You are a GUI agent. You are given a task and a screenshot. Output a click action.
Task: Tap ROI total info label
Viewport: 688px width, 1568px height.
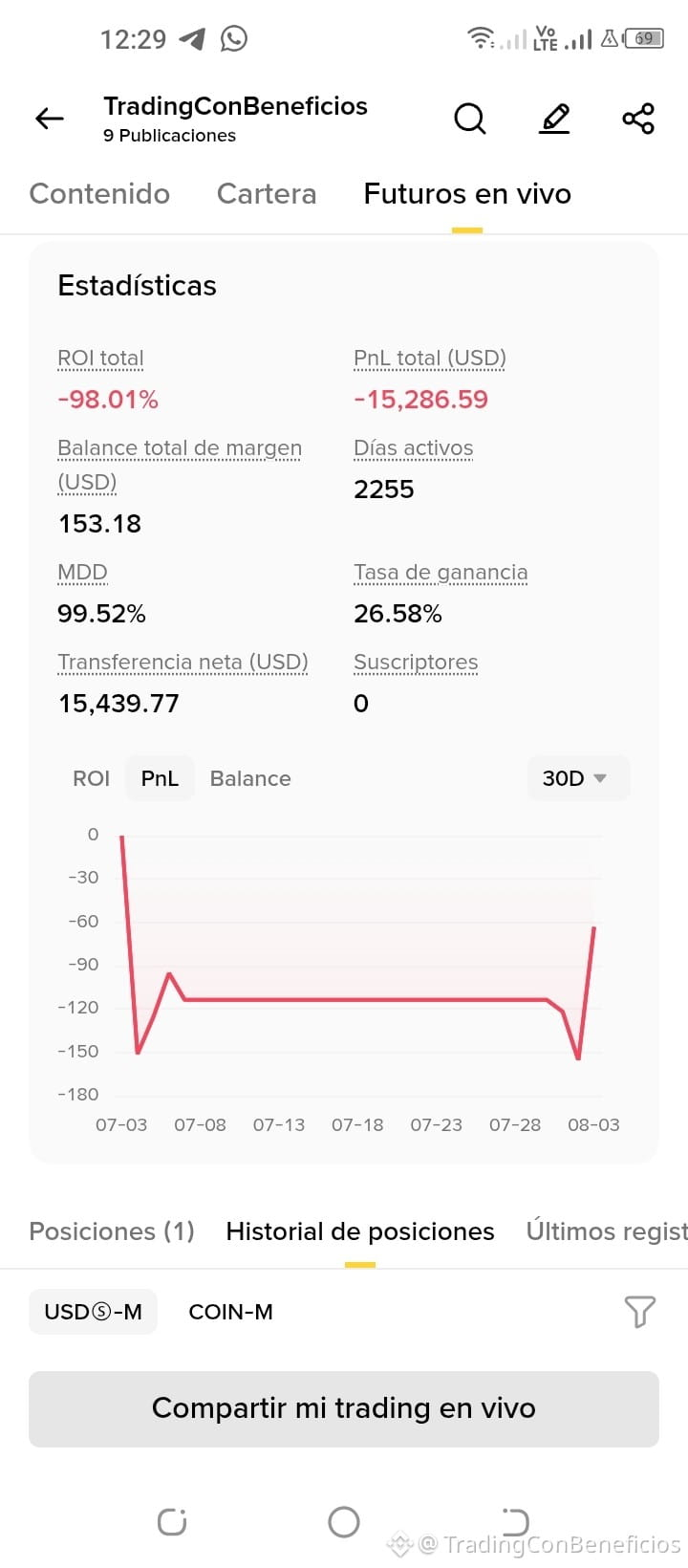tap(100, 359)
